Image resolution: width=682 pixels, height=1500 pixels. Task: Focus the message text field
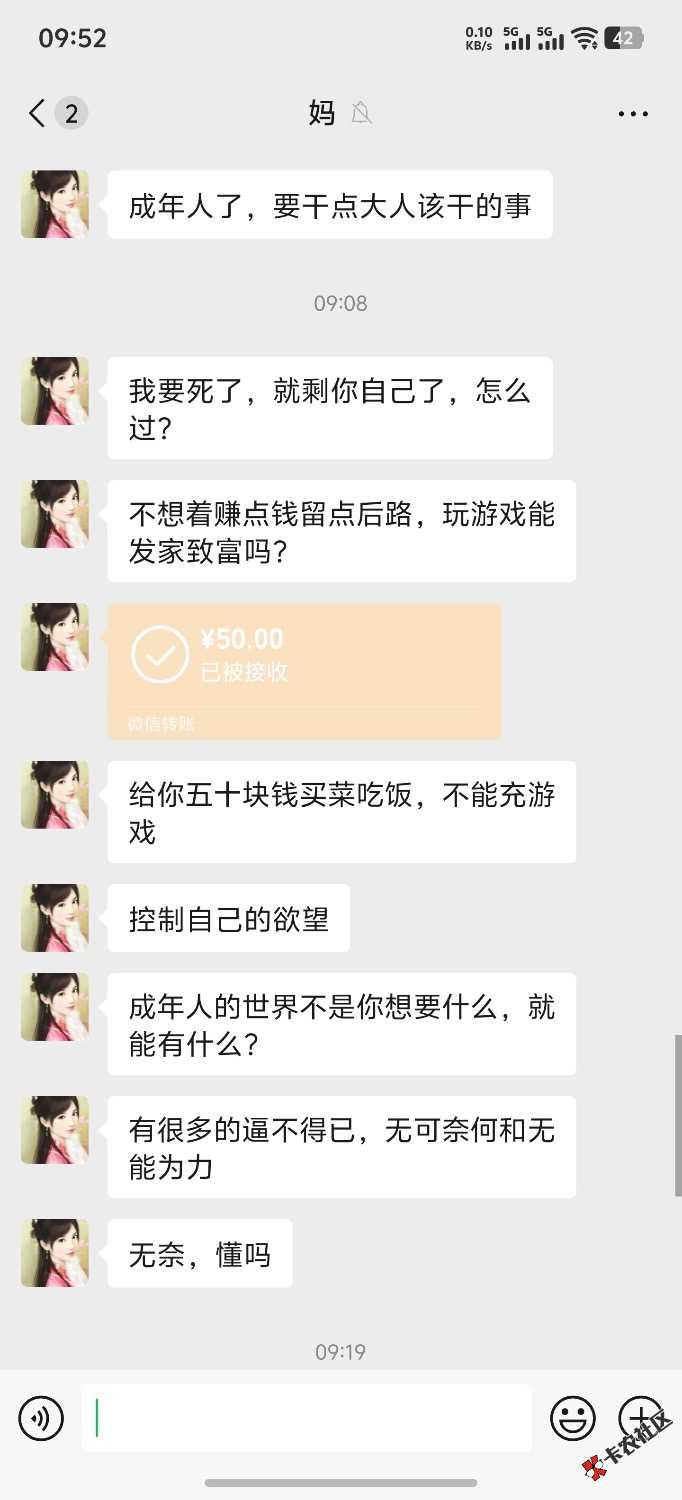306,1418
